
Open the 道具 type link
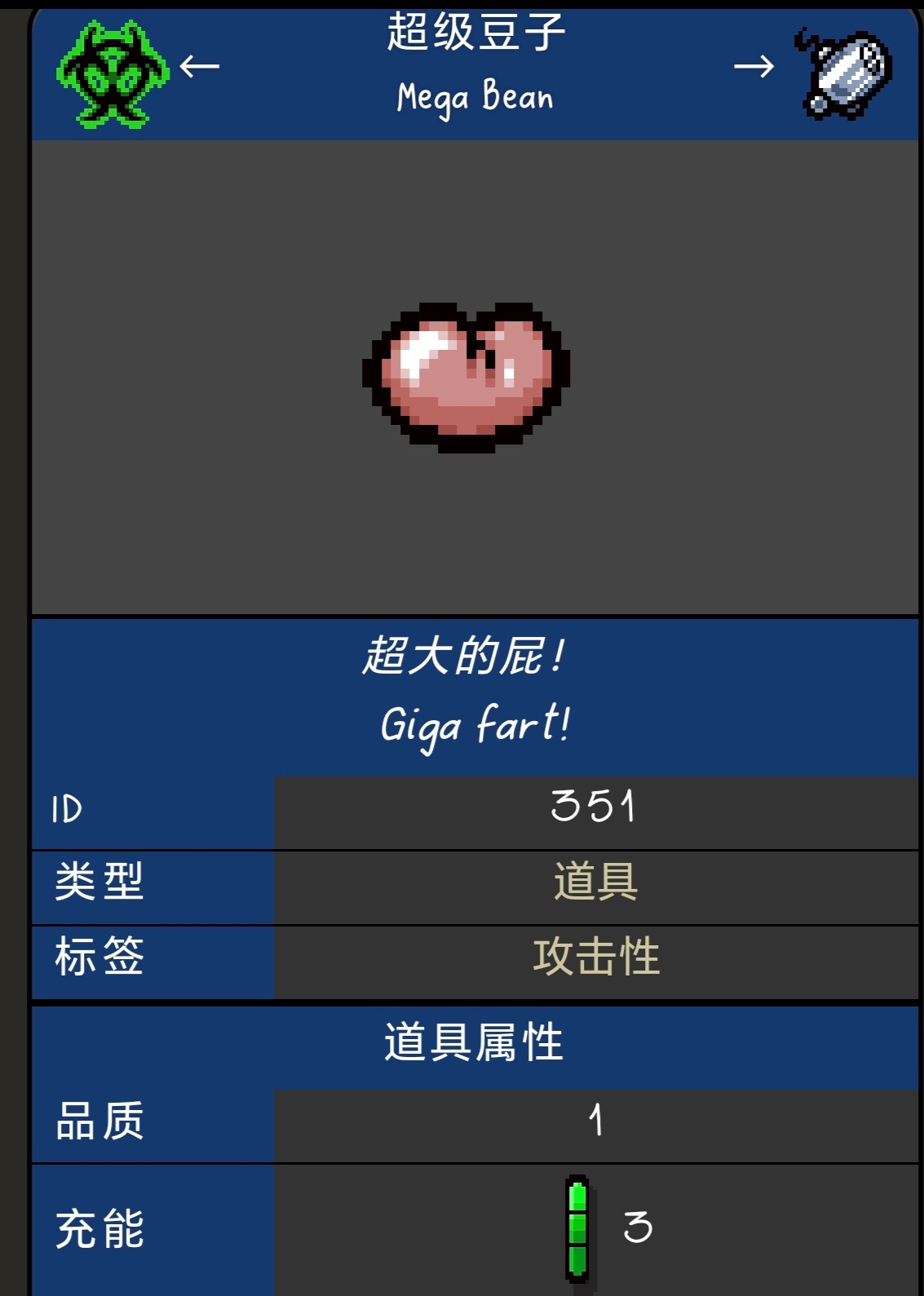click(595, 882)
